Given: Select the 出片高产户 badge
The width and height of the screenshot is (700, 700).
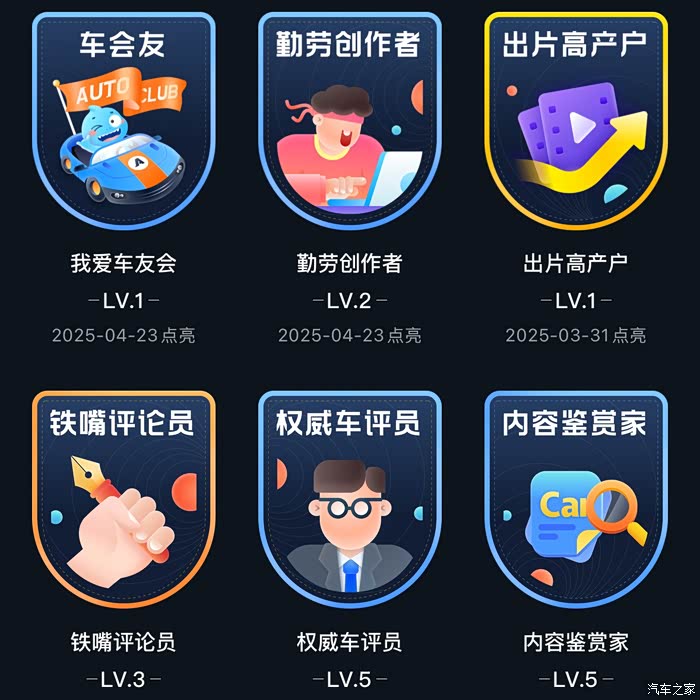Looking at the screenshot, I should coord(575,120).
